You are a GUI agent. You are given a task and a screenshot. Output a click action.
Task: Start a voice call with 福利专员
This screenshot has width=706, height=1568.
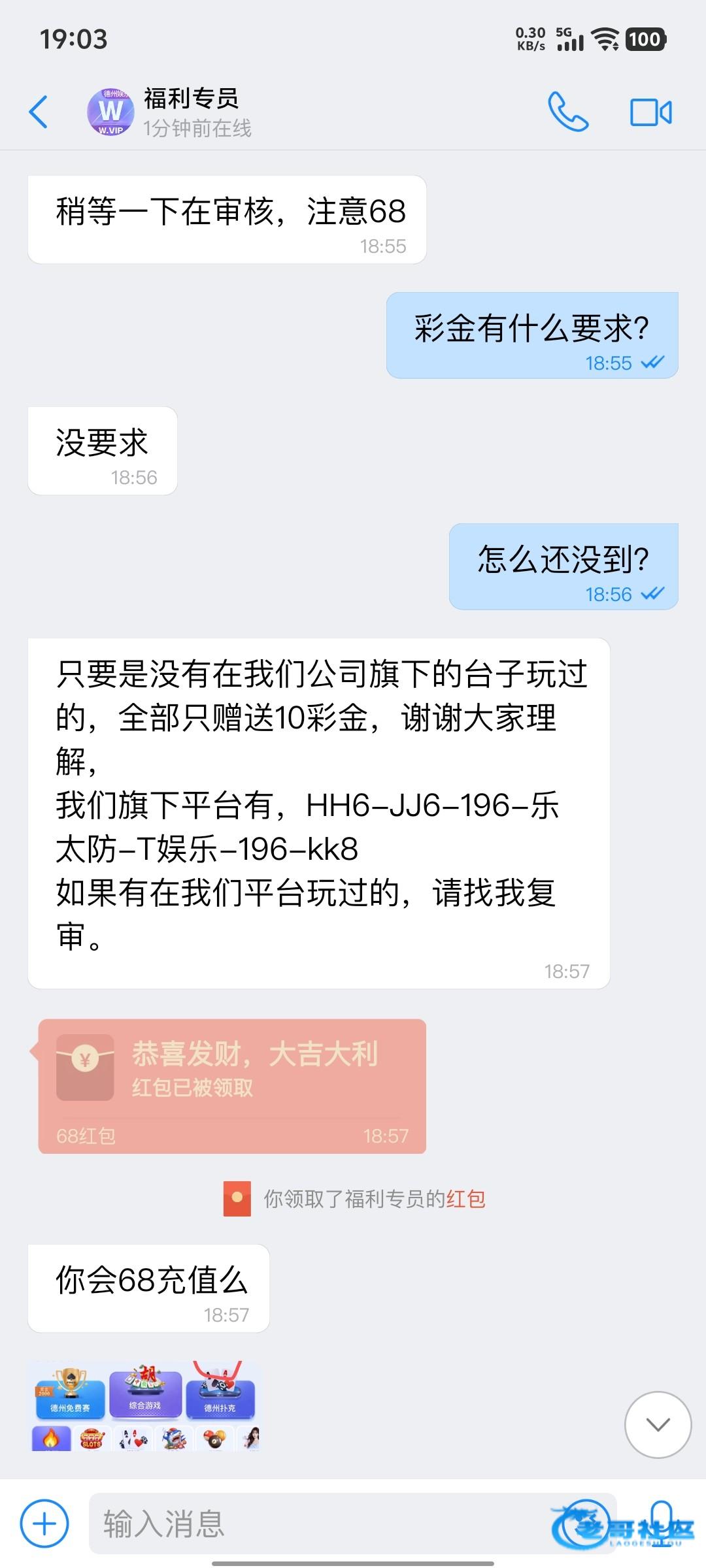pyautogui.click(x=568, y=112)
